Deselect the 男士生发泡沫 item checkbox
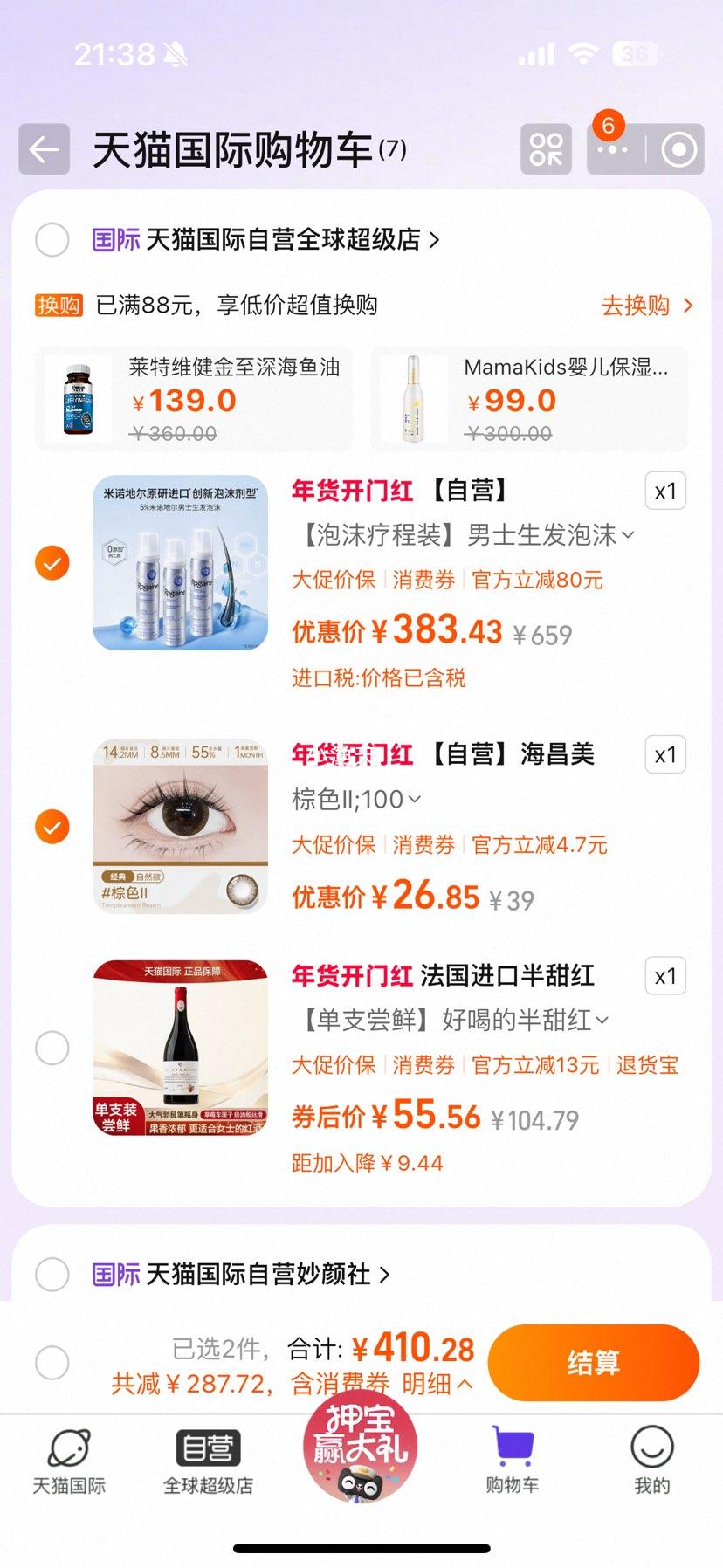 52,563
